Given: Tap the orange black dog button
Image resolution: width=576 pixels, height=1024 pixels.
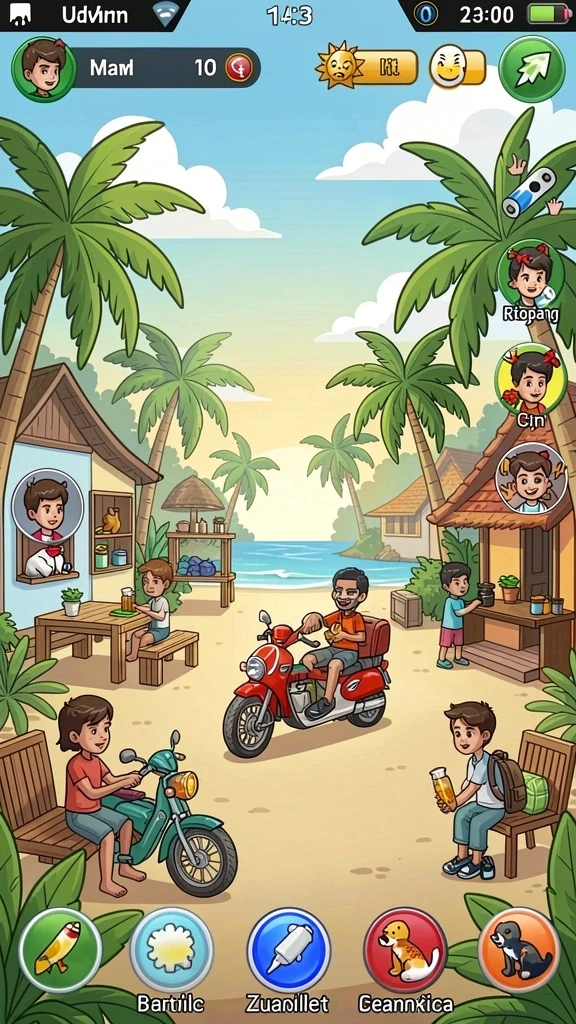Looking at the screenshot, I should pos(519,950).
